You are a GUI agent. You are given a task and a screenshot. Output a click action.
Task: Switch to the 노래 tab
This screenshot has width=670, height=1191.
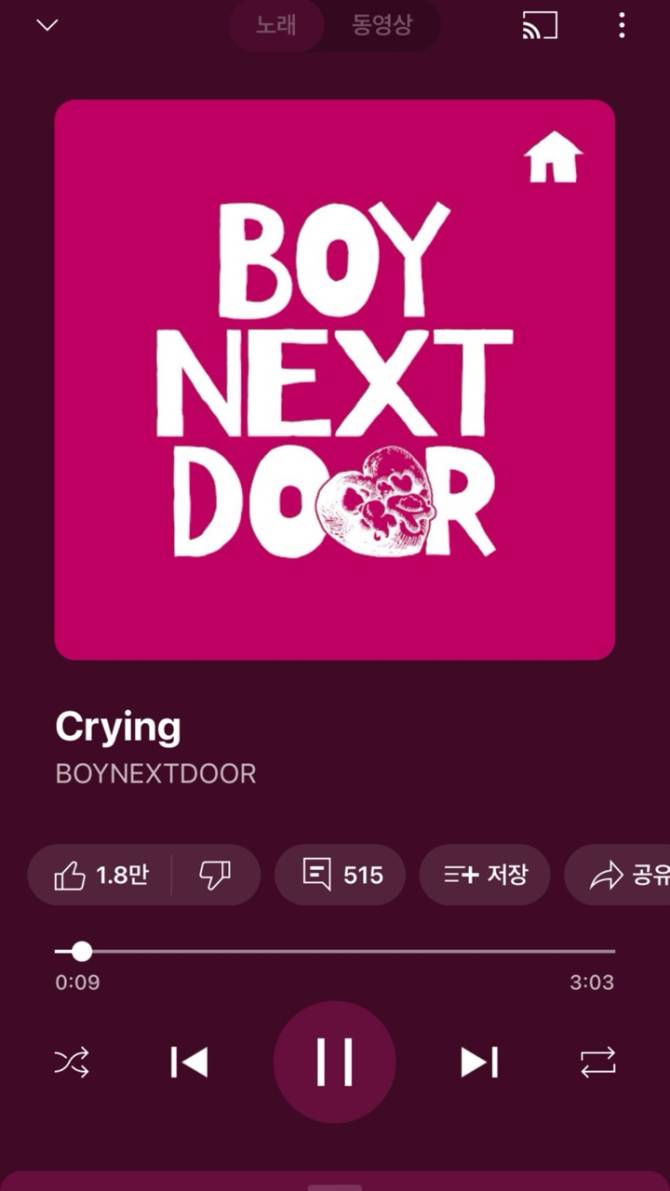click(x=276, y=26)
